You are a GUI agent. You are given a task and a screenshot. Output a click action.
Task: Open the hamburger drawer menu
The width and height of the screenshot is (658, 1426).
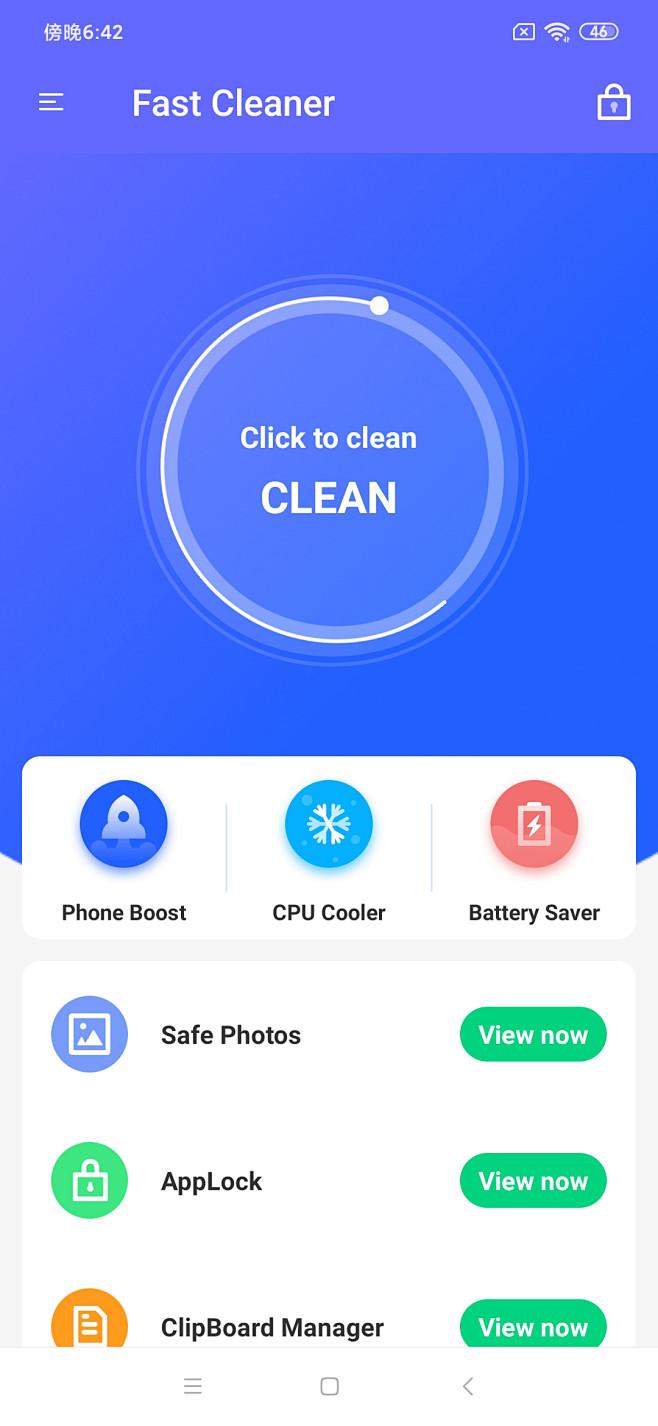51,102
